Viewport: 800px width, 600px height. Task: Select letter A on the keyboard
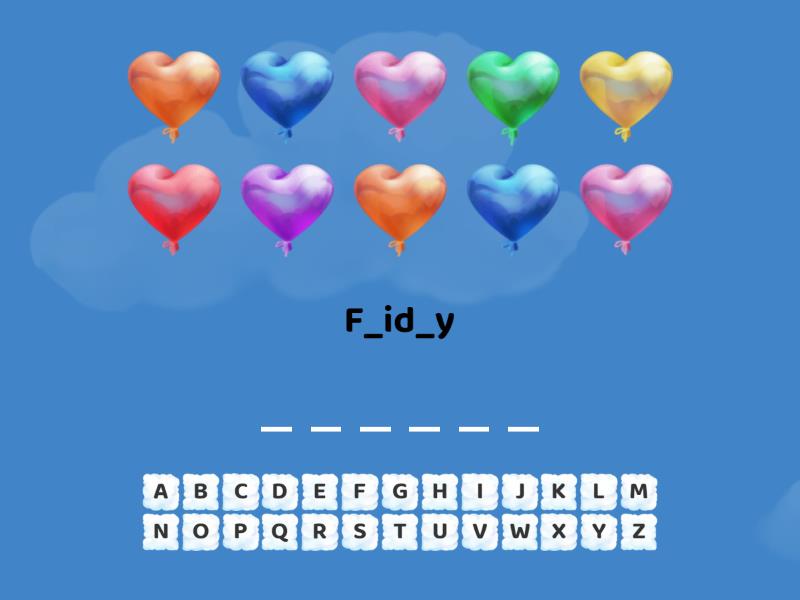(x=161, y=491)
